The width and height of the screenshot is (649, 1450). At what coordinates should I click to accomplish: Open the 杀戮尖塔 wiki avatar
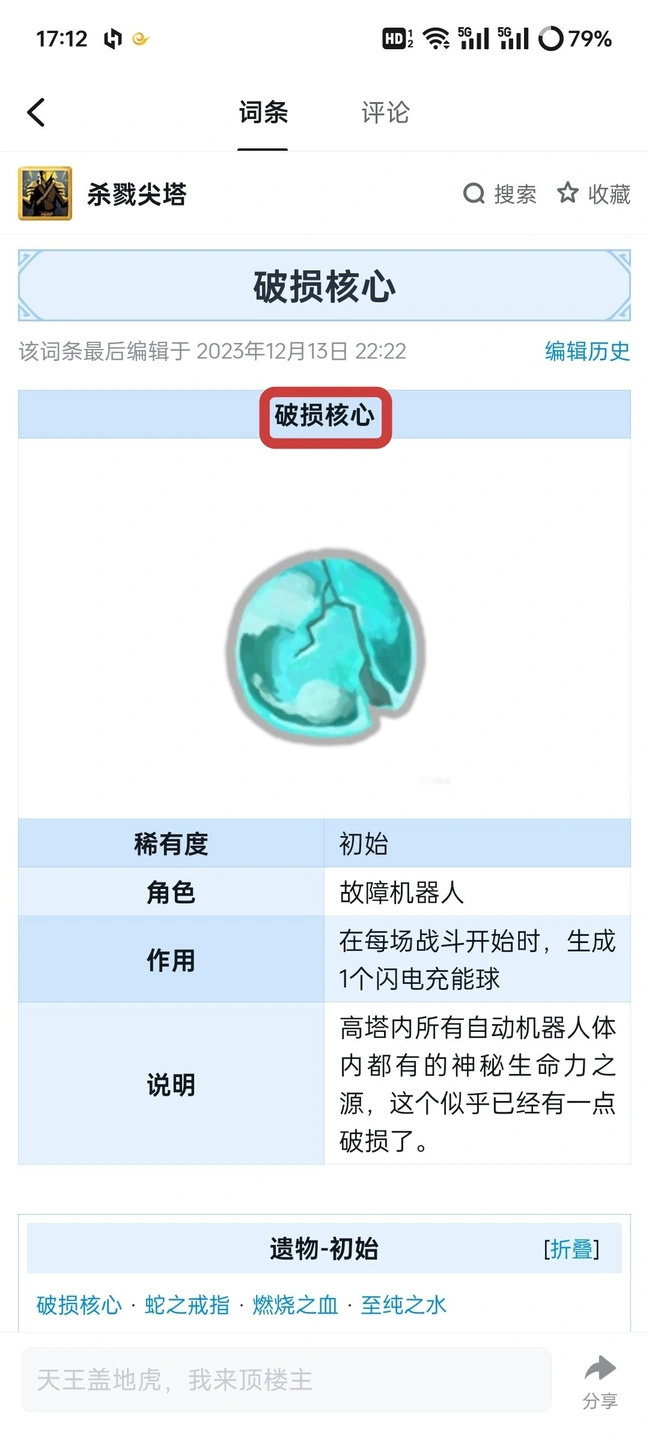coord(45,194)
